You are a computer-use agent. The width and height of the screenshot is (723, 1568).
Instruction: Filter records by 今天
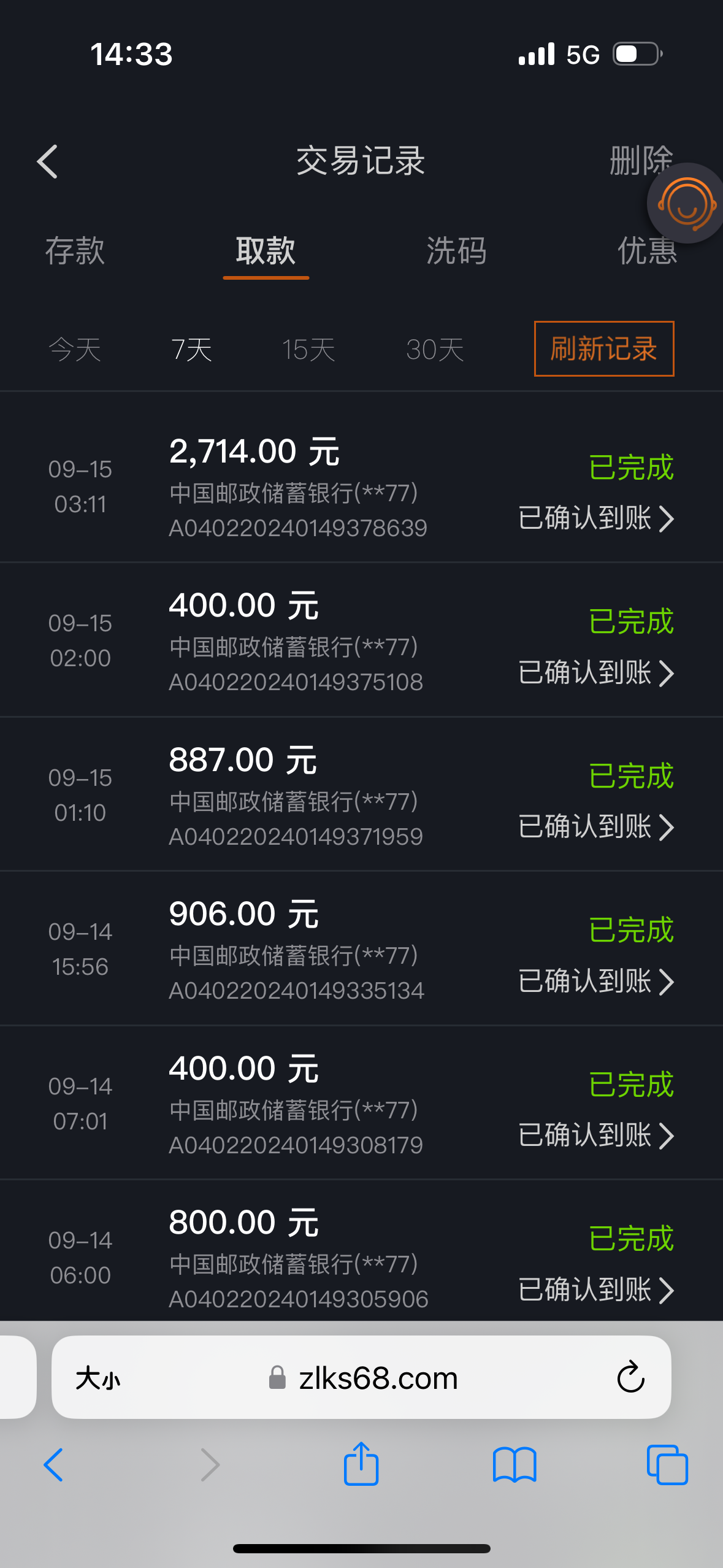tap(75, 350)
